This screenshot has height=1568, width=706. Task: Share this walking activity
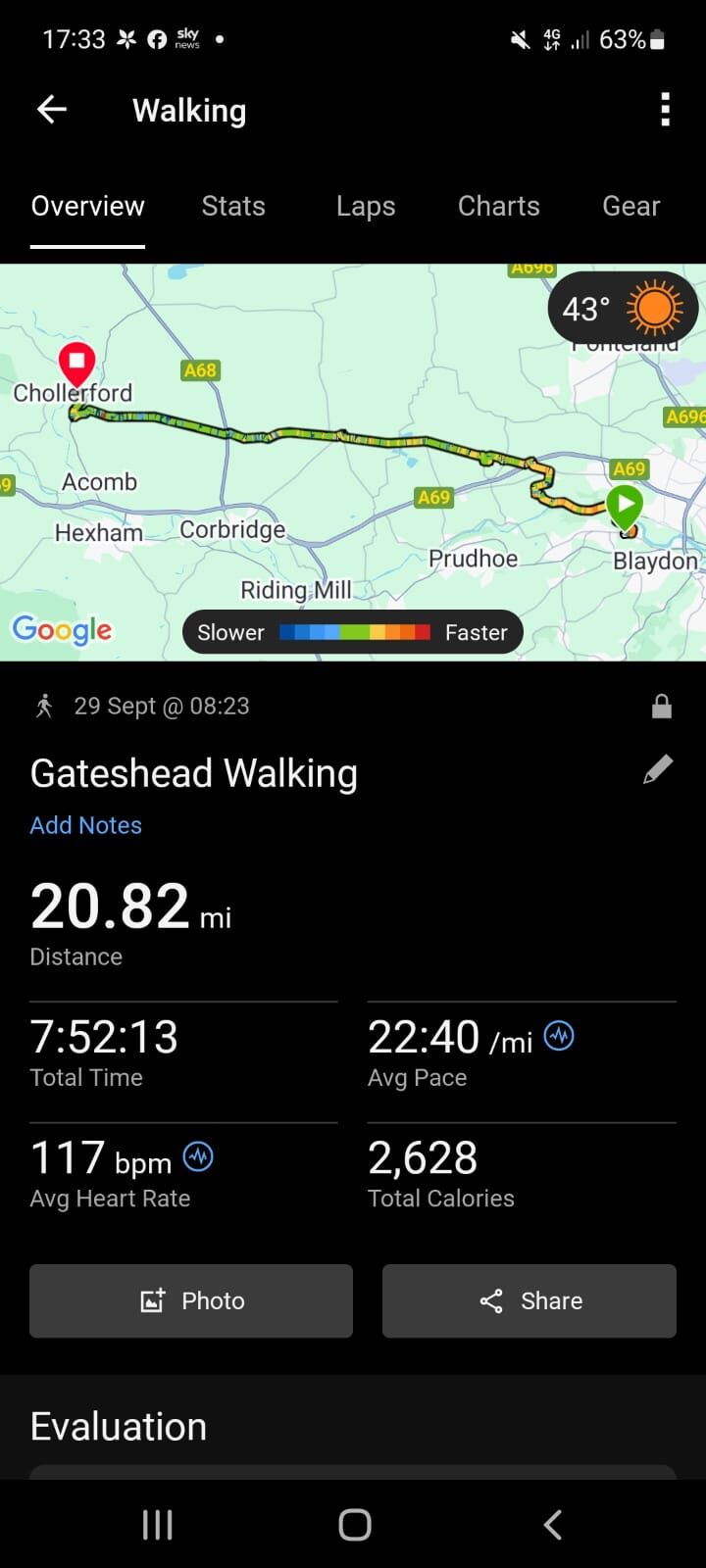[x=529, y=1300]
